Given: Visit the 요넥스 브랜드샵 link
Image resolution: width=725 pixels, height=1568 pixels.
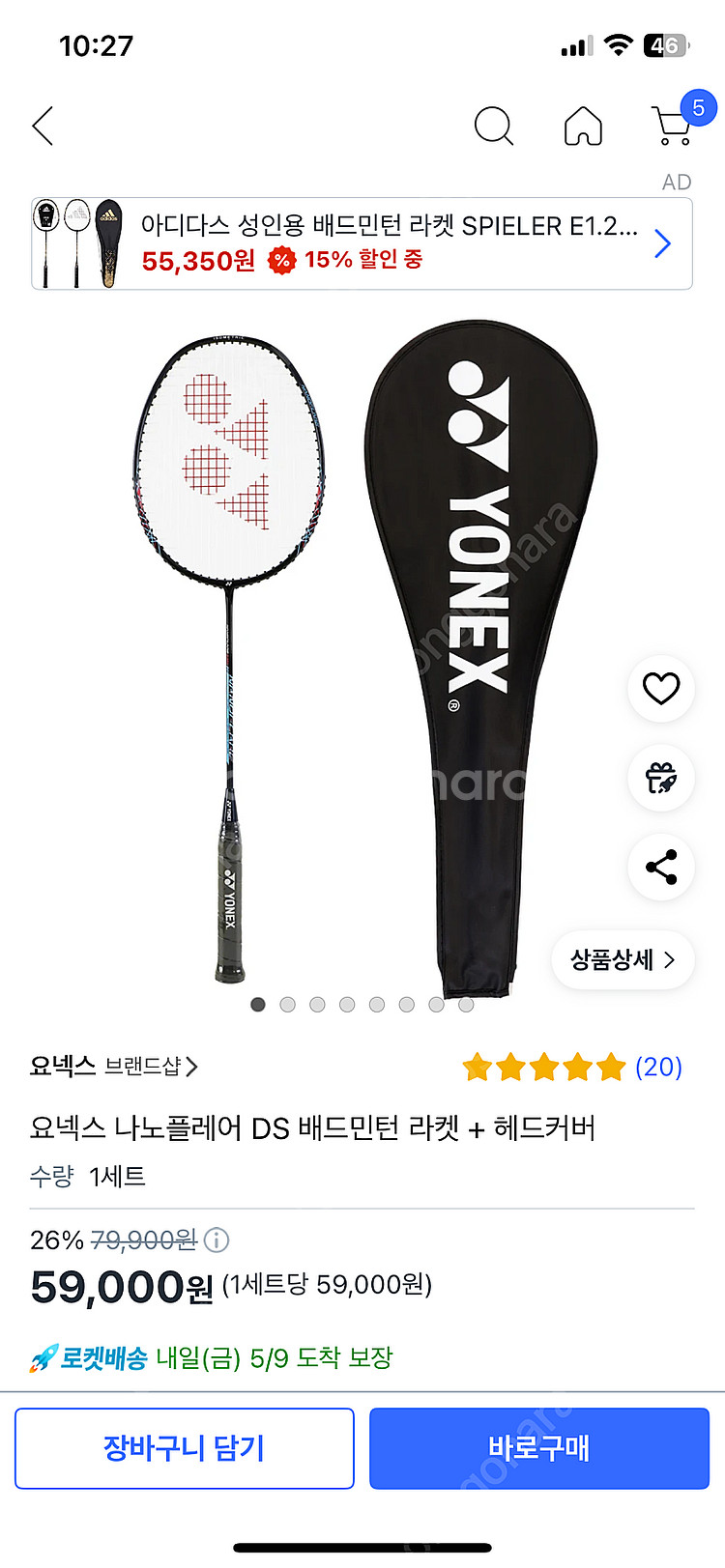Looking at the screenshot, I should click(x=114, y=1067).
